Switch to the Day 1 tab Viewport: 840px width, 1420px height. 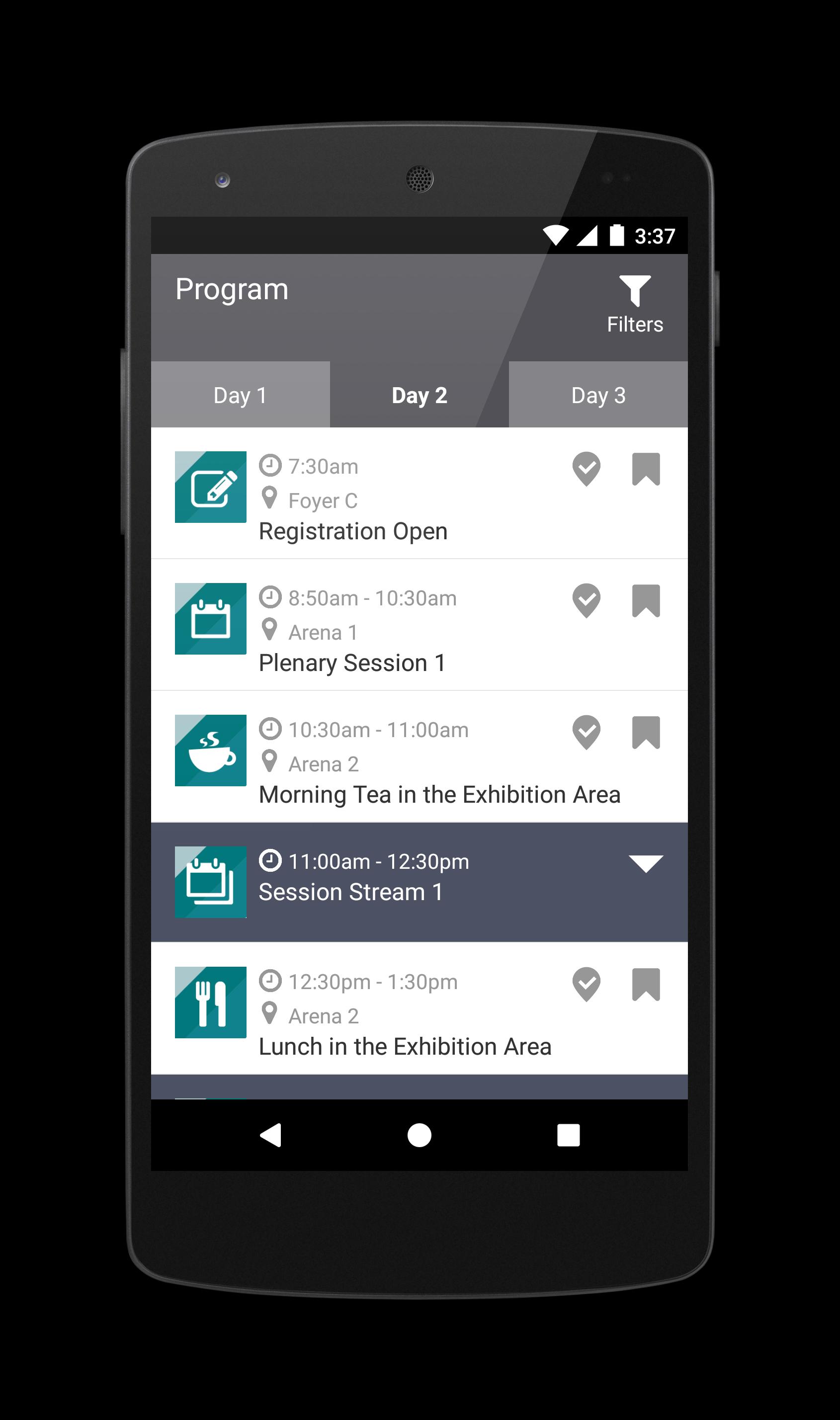(x=240, y=395)
